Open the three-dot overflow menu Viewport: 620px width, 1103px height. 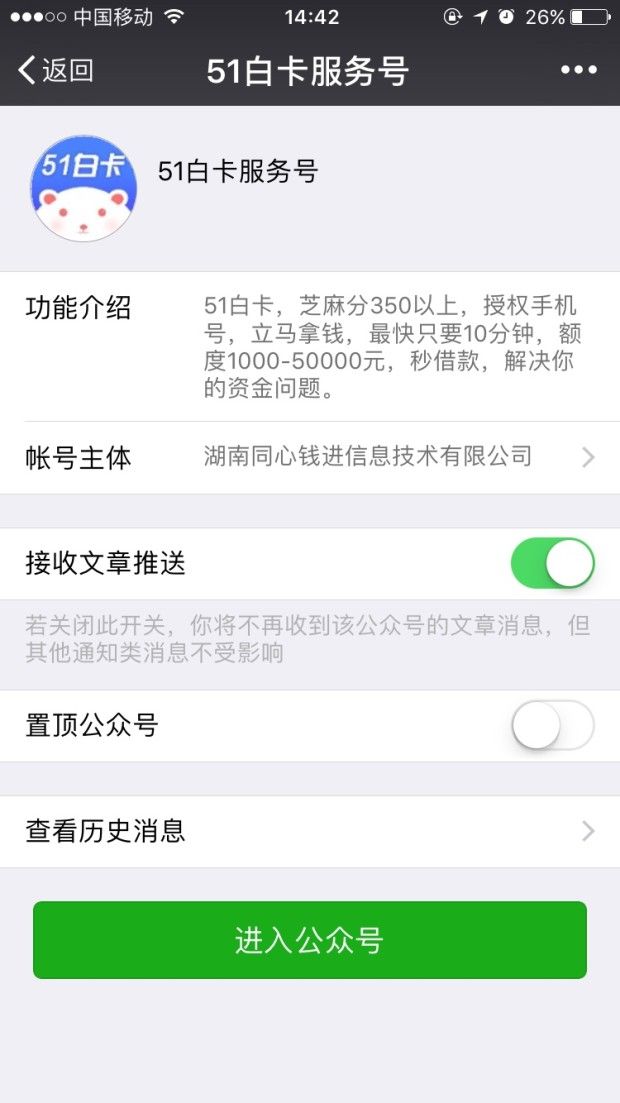pos(578,70)
